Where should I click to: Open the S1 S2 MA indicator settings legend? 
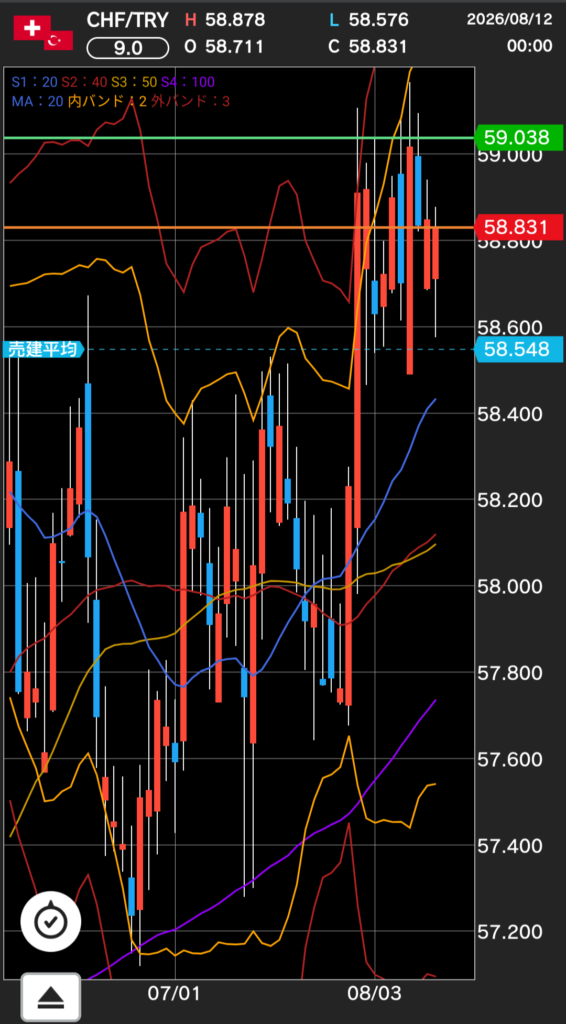(x=121, y=91)
